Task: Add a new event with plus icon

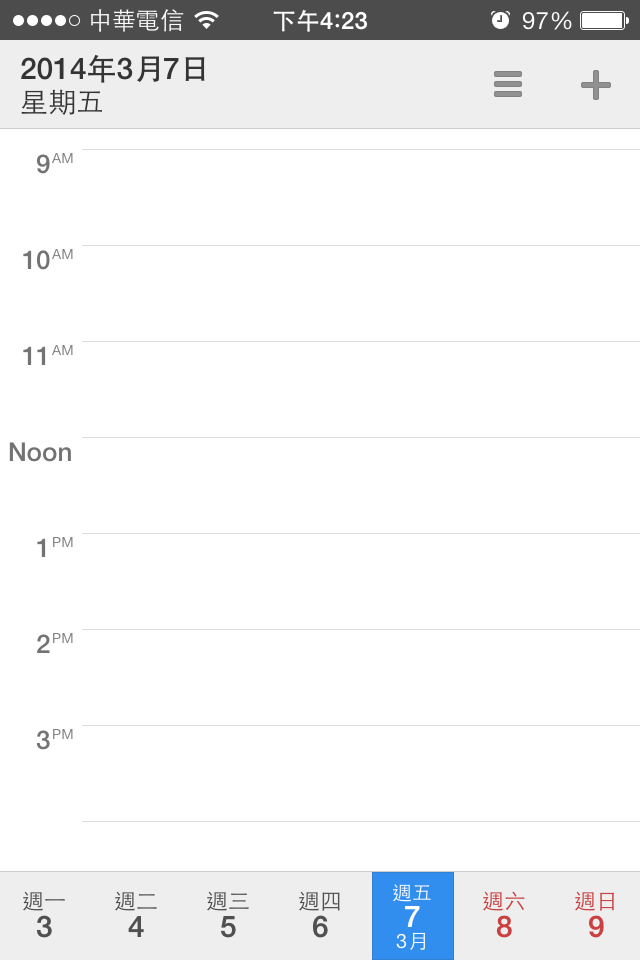Action: pyautogui.click(x=596, y=84)
